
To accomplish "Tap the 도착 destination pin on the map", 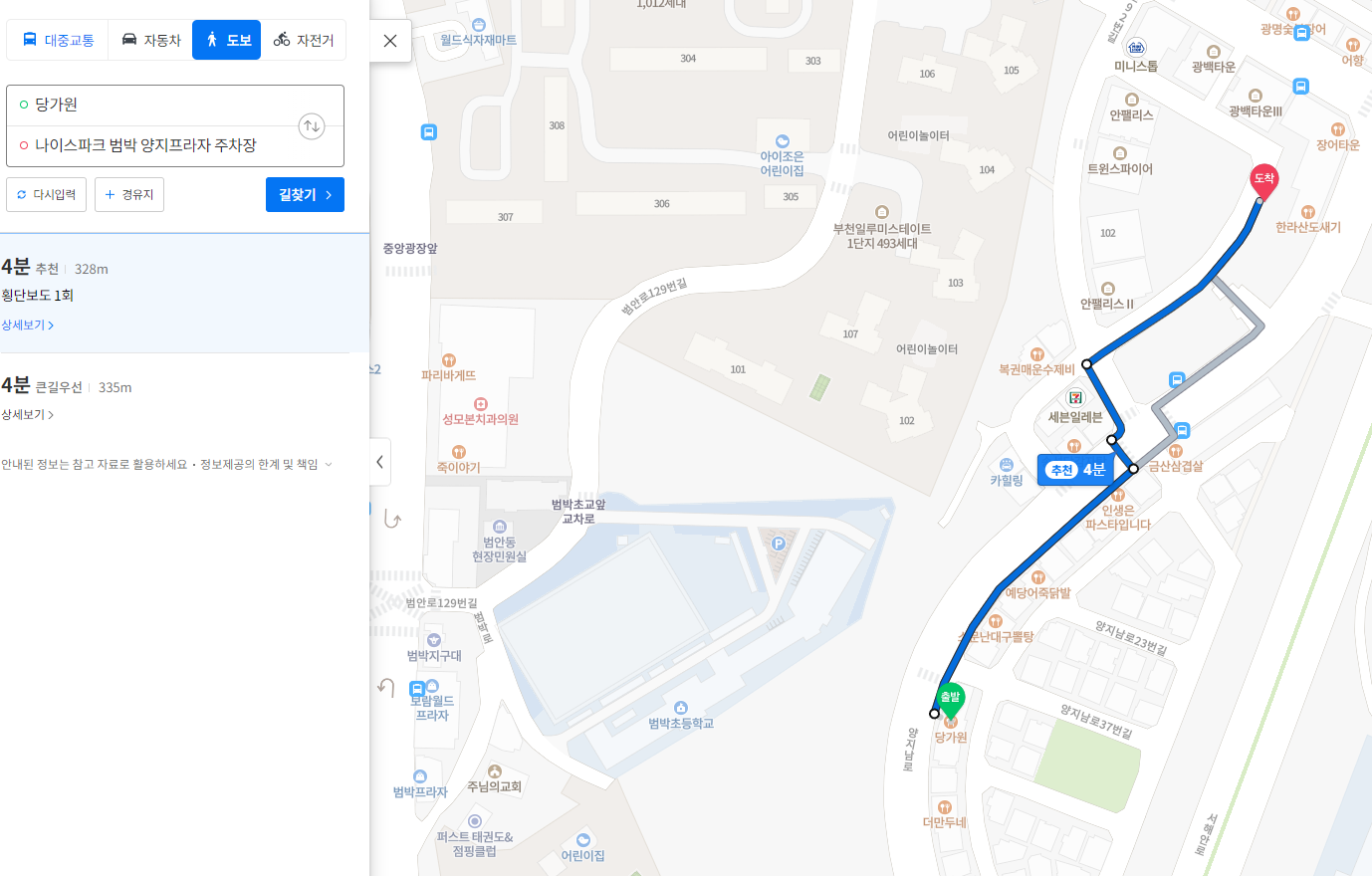I will [1263, 179].
